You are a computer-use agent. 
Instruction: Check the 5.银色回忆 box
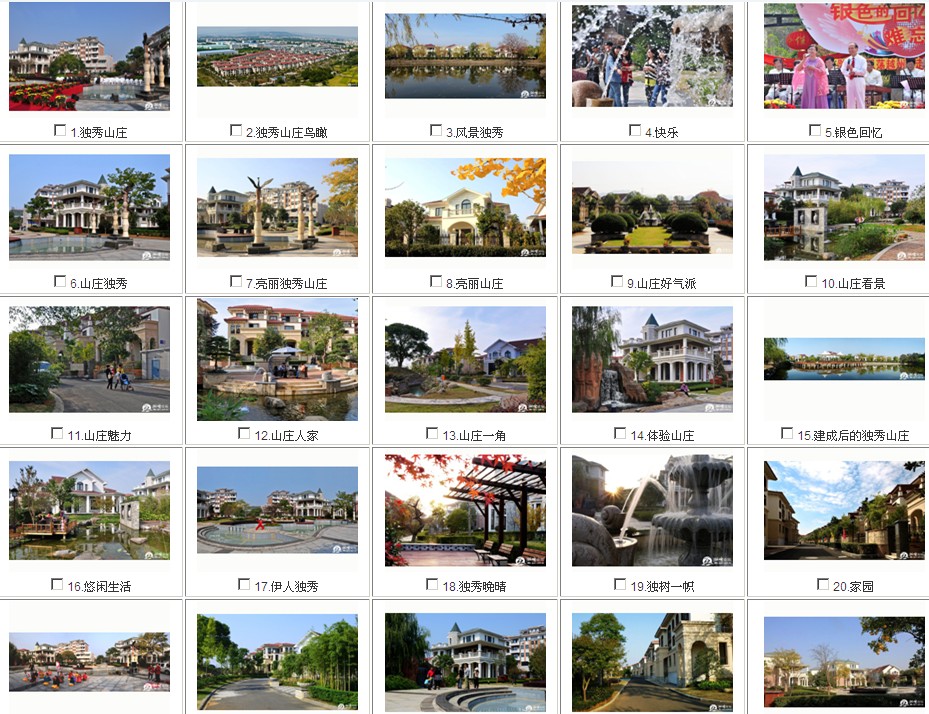815,131
